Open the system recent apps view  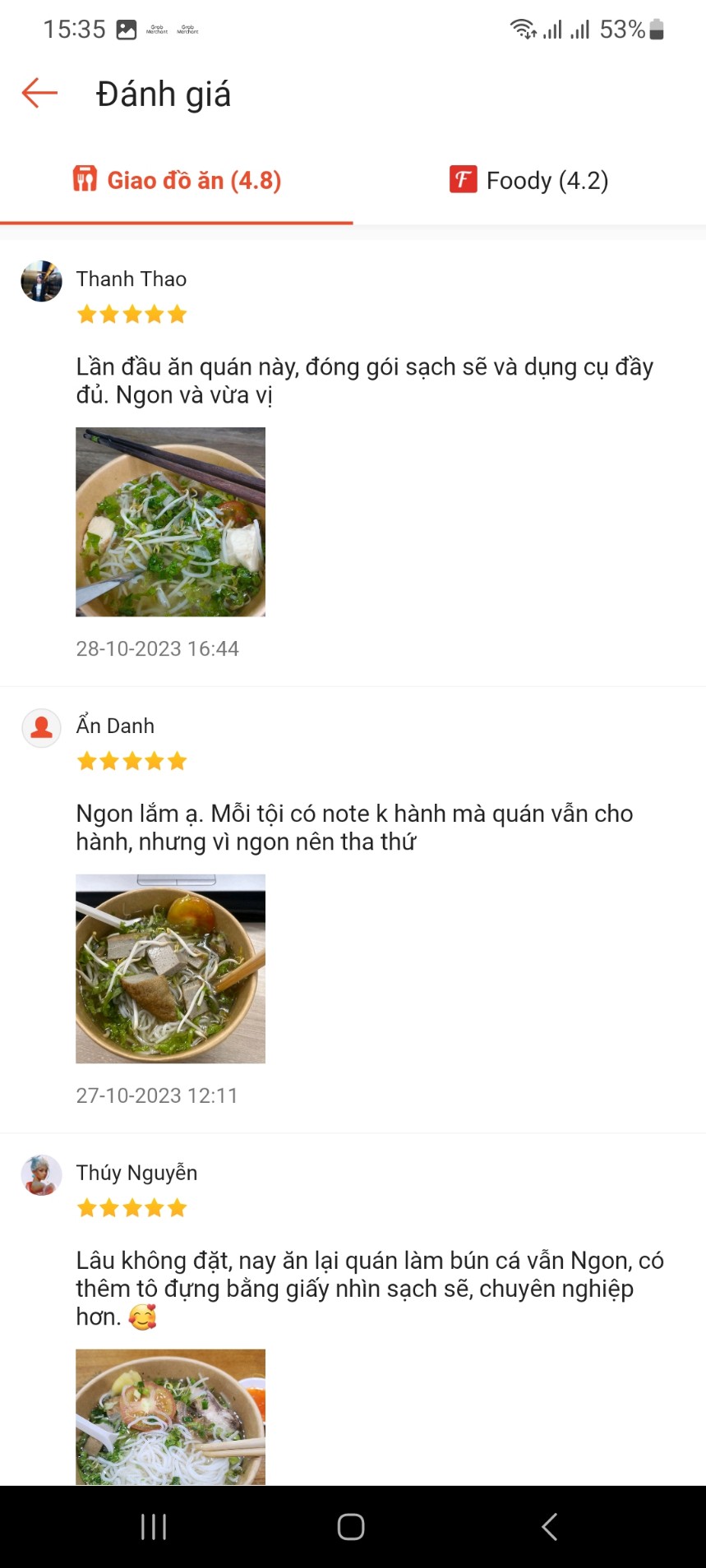154,1527
